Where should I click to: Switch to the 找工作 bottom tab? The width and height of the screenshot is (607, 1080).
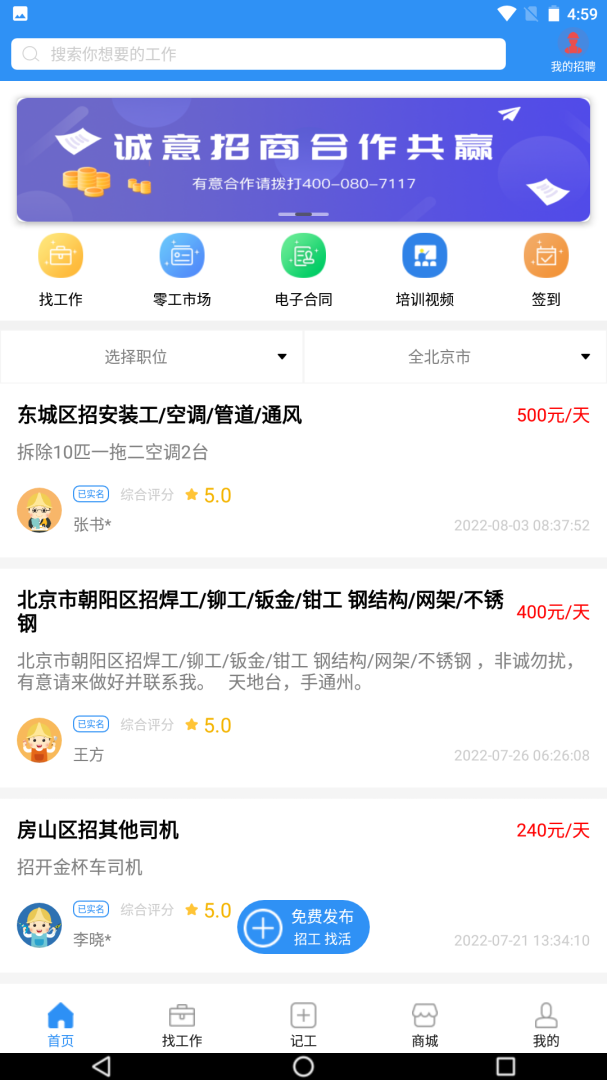(182, 1025)
